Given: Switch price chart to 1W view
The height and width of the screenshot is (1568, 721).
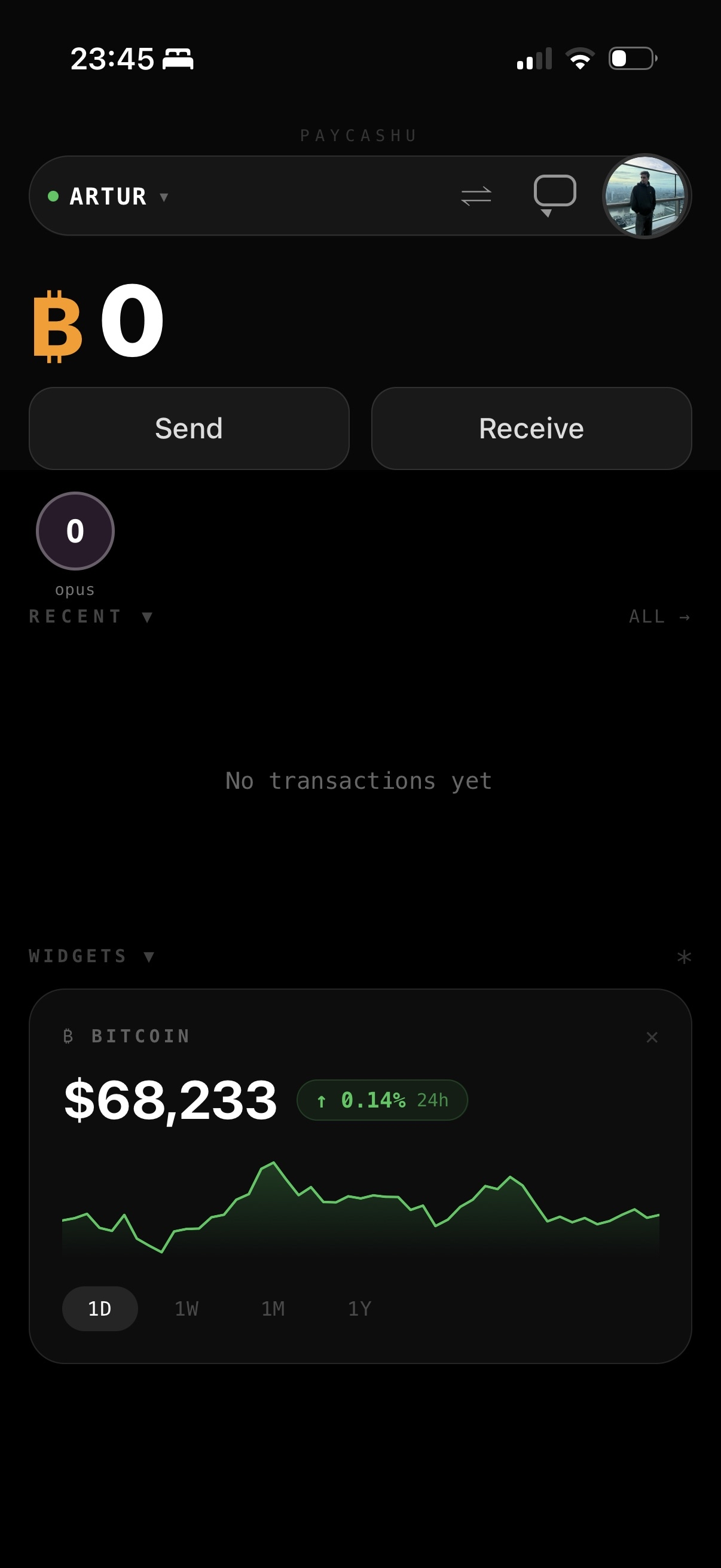Looking at the screenshot, I should 185,1308.
